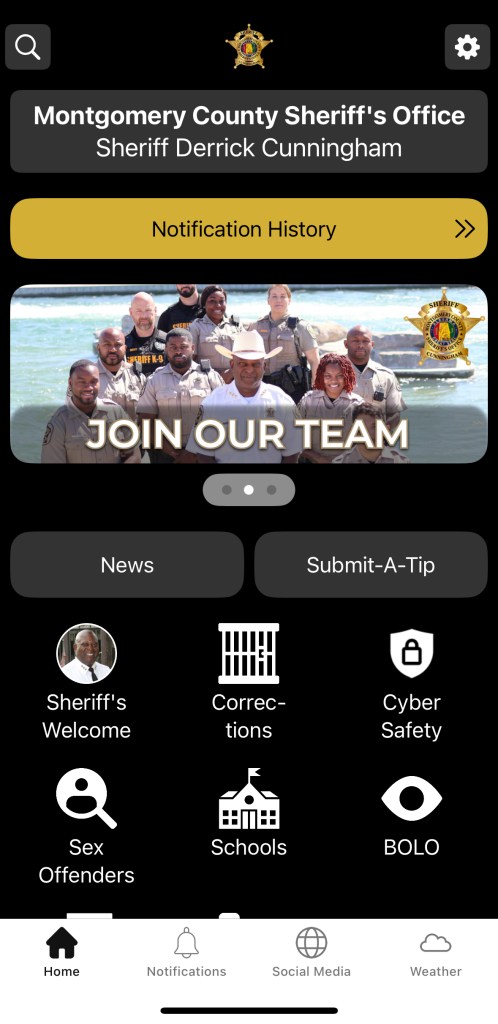
Task: Select the Home tab
Action: (x=62, y=953)
